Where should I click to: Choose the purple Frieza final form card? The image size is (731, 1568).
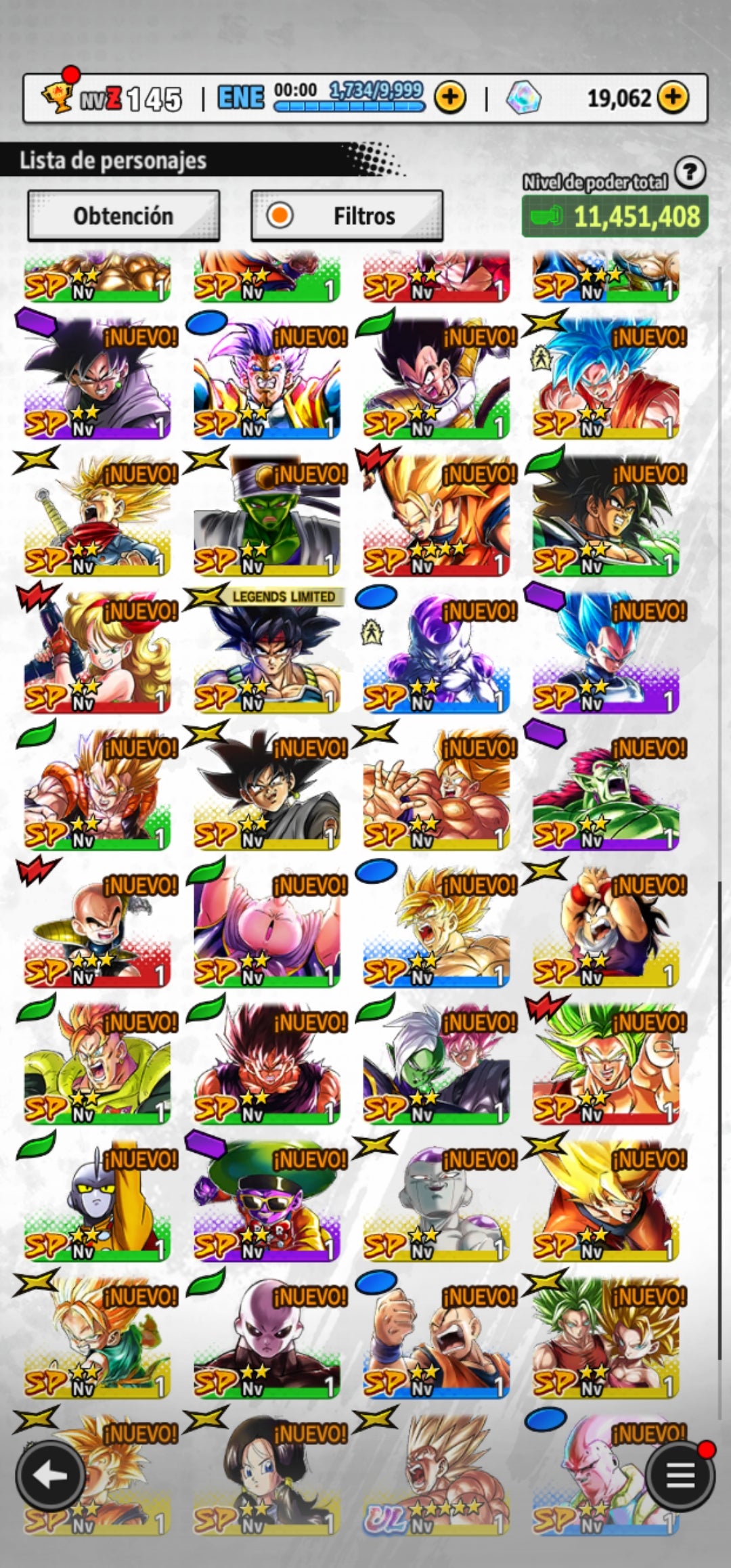point(436,651)
